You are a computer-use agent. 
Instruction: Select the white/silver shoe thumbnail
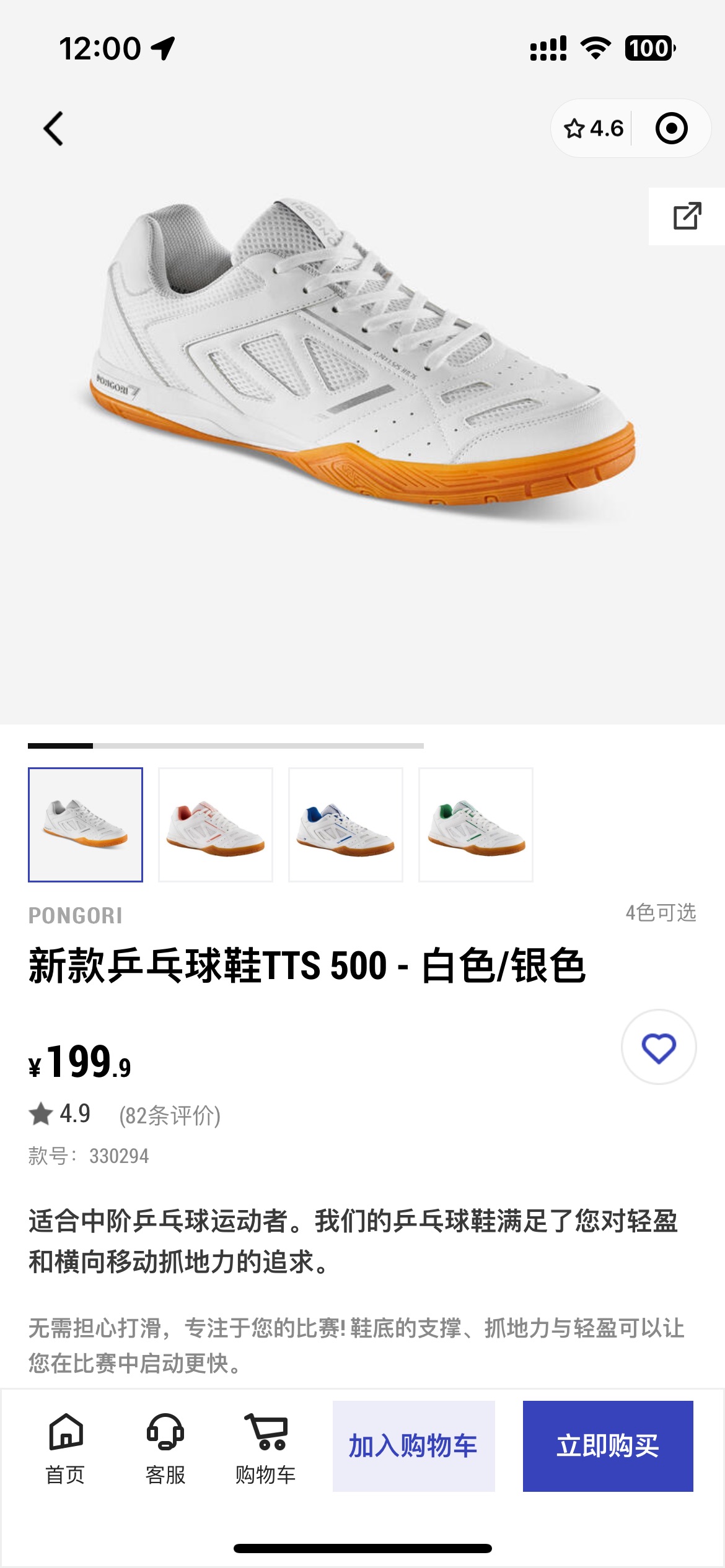[86, 824]
